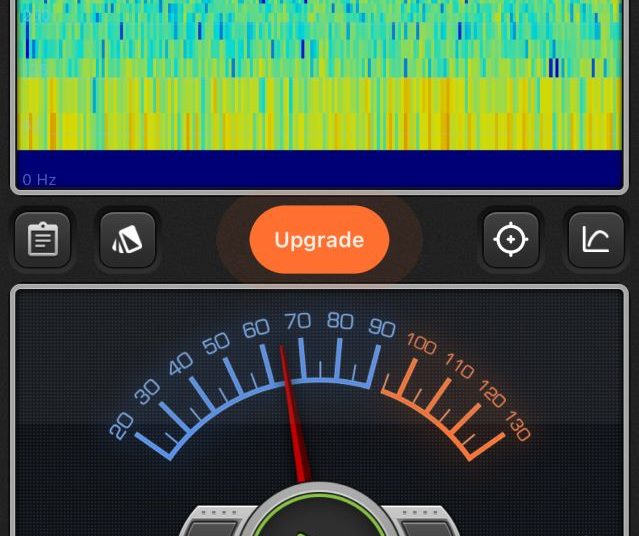Open the line graph icon
This screenshot has width=639, height=536.
click(x=596, y=240)
